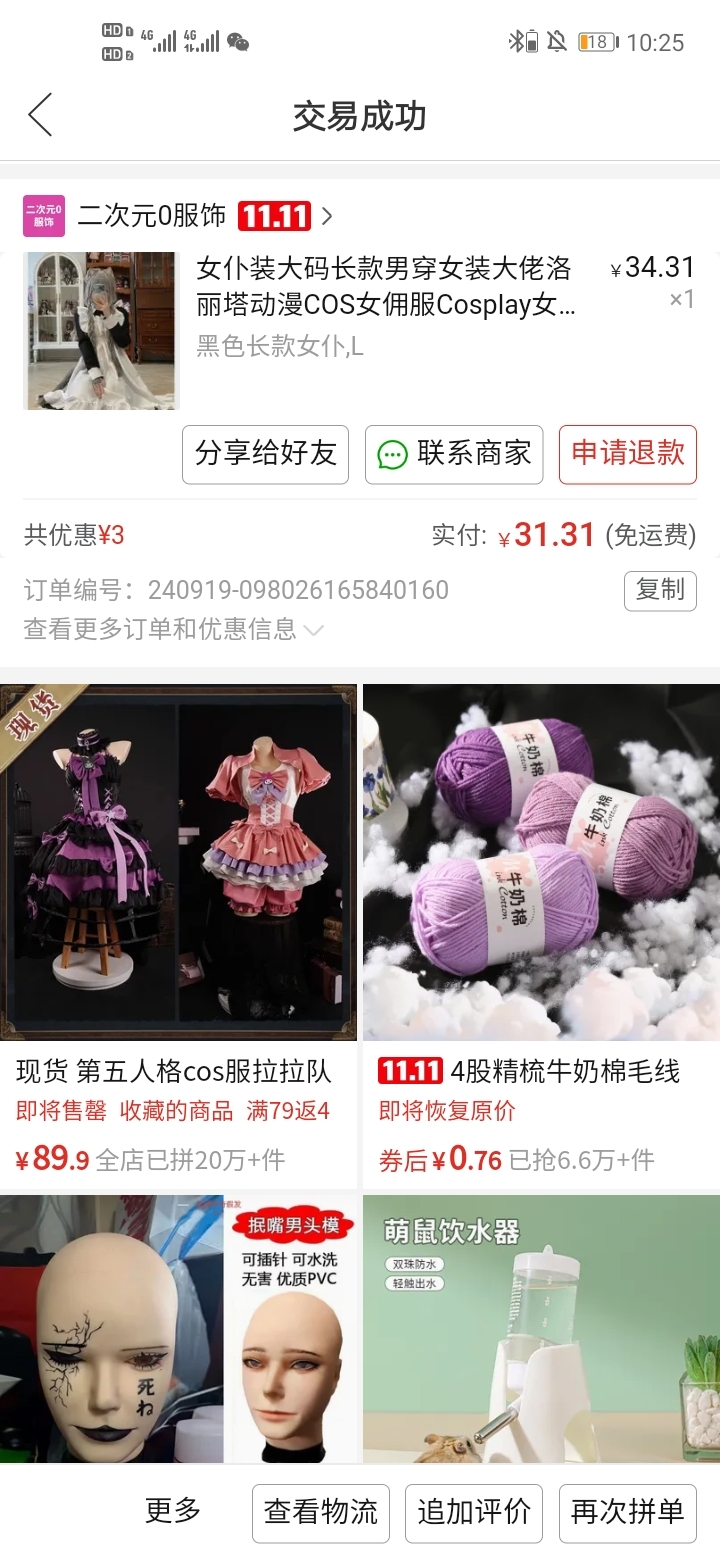Add a follow-up review with 追加评价
The height and width of the screenshot is (1560, 720).
[474, 1512]
